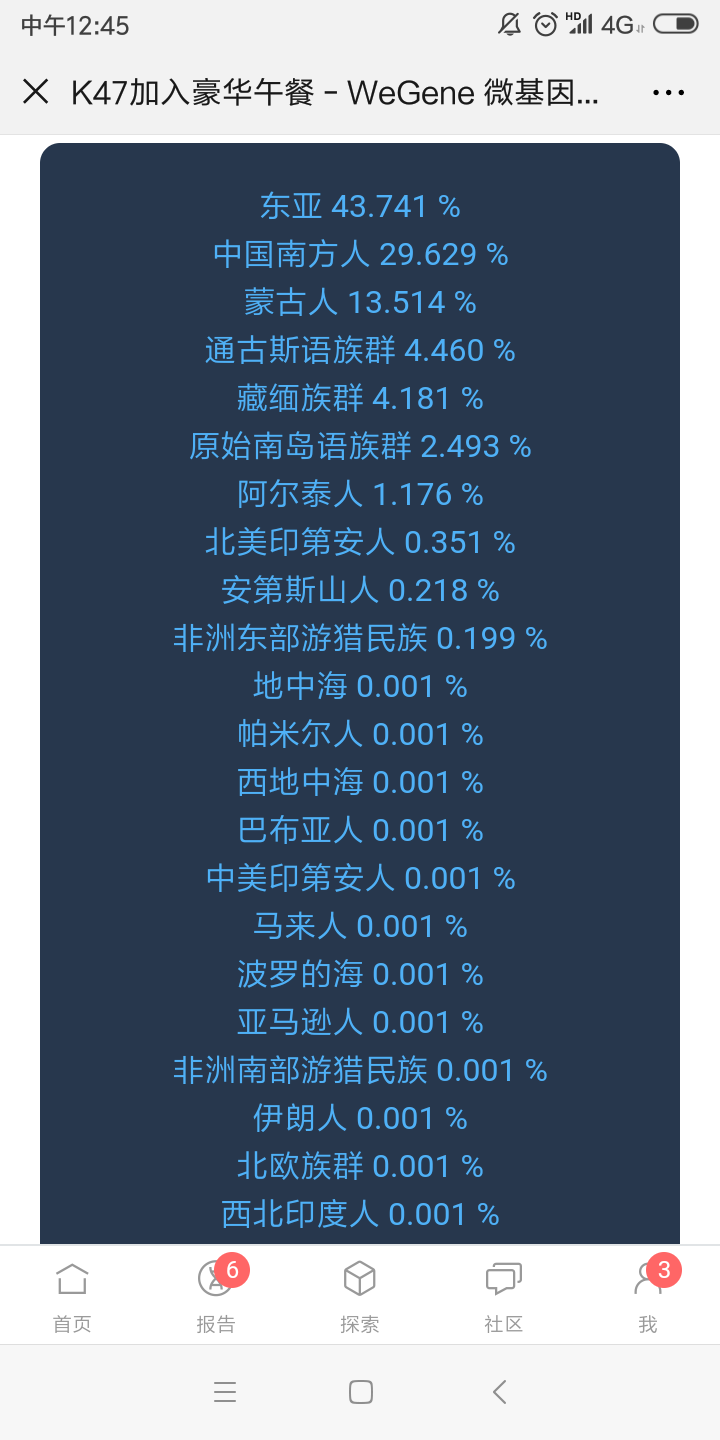Open the 报告 tab
The width and height of the screenshot is (720, 1440).
point(217,1296)
